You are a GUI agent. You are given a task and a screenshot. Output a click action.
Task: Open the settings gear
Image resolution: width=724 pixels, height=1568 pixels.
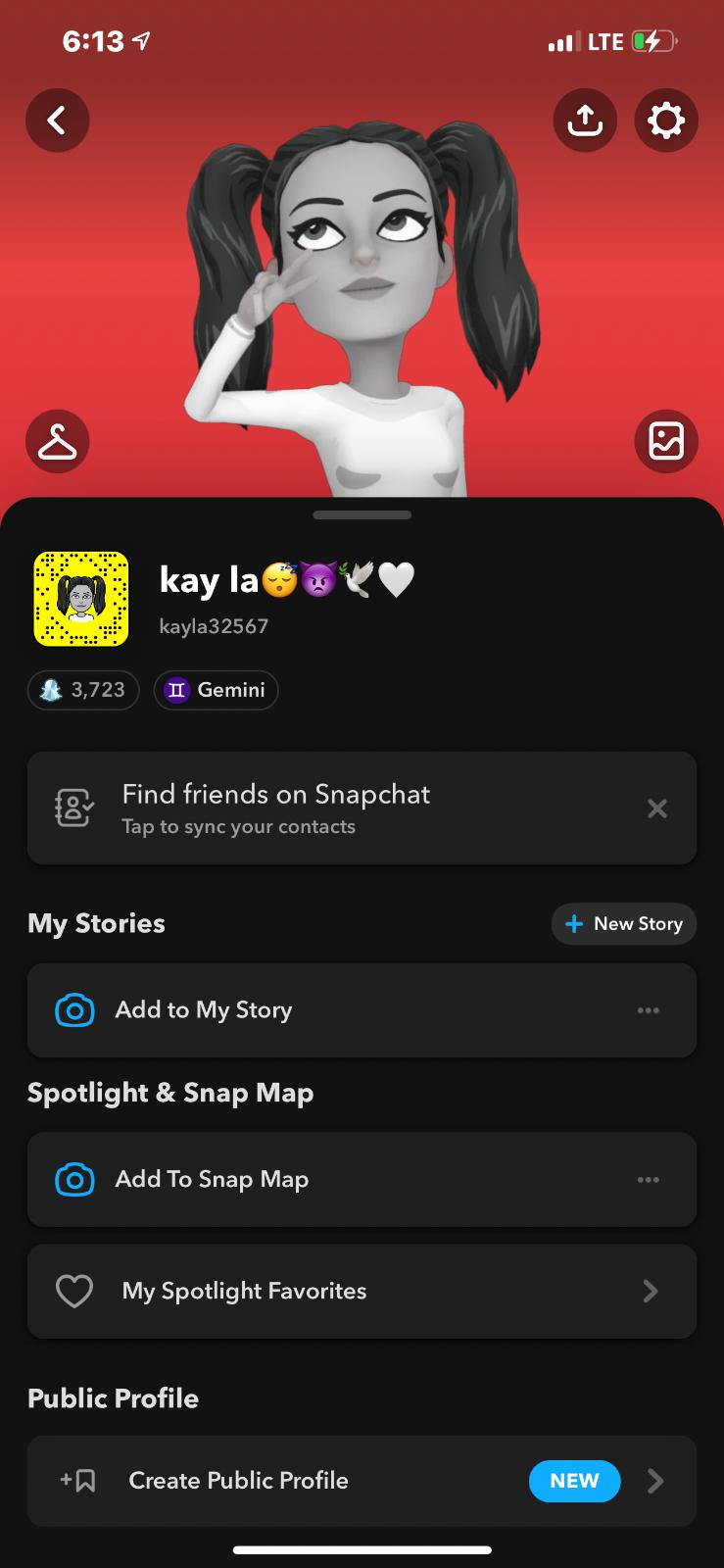(666, 121)
